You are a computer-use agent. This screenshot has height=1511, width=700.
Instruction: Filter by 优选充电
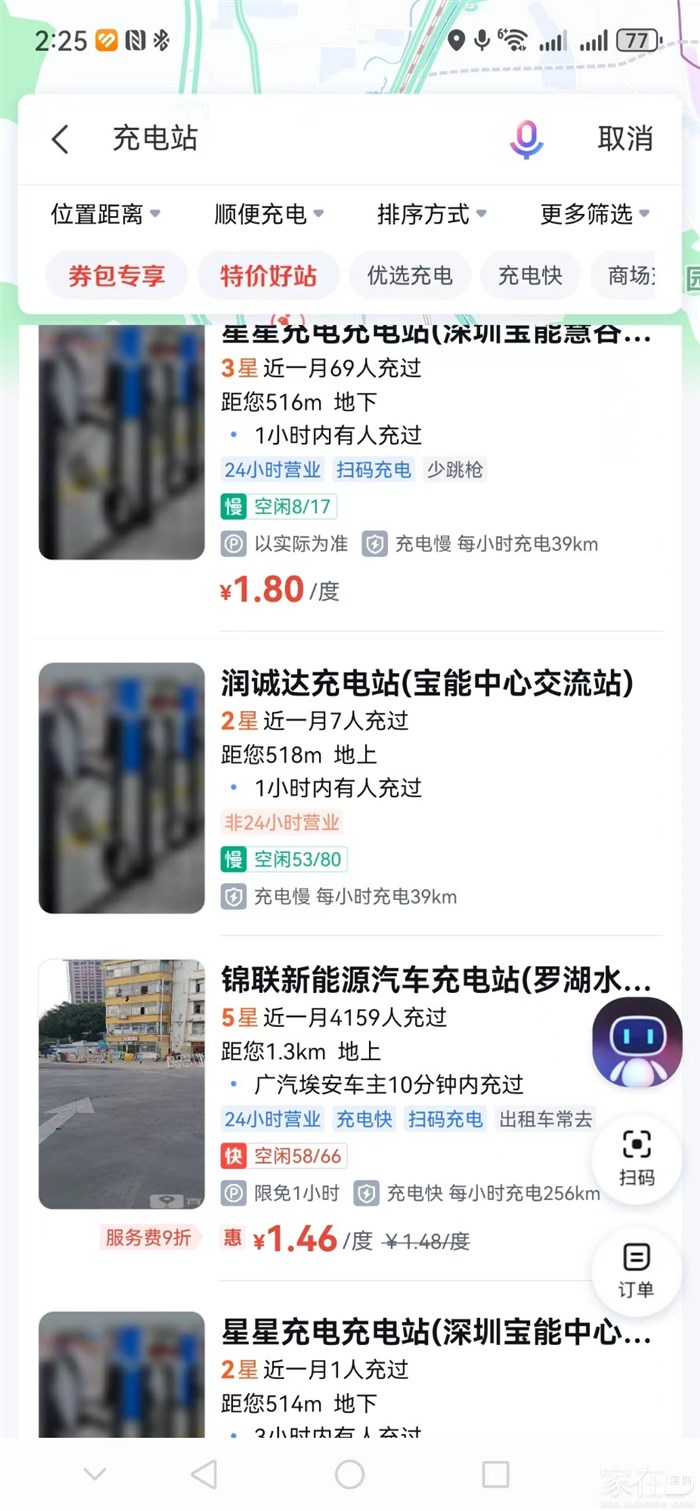409,275
